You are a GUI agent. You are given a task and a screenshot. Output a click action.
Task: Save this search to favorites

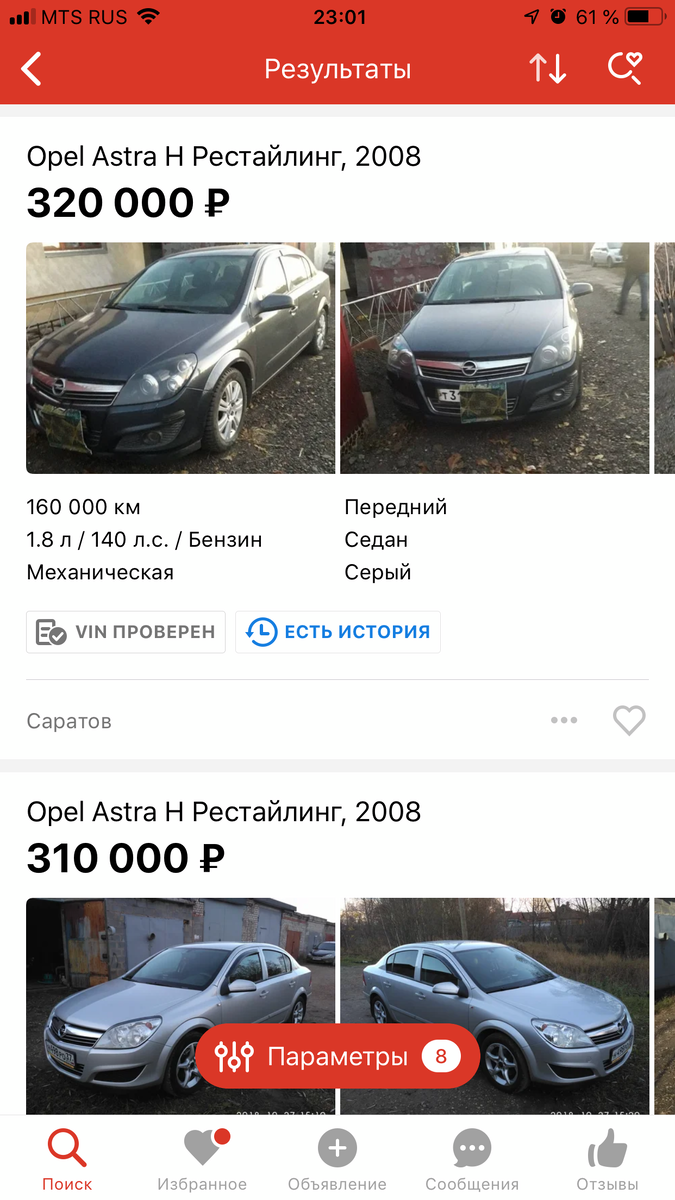625,69
